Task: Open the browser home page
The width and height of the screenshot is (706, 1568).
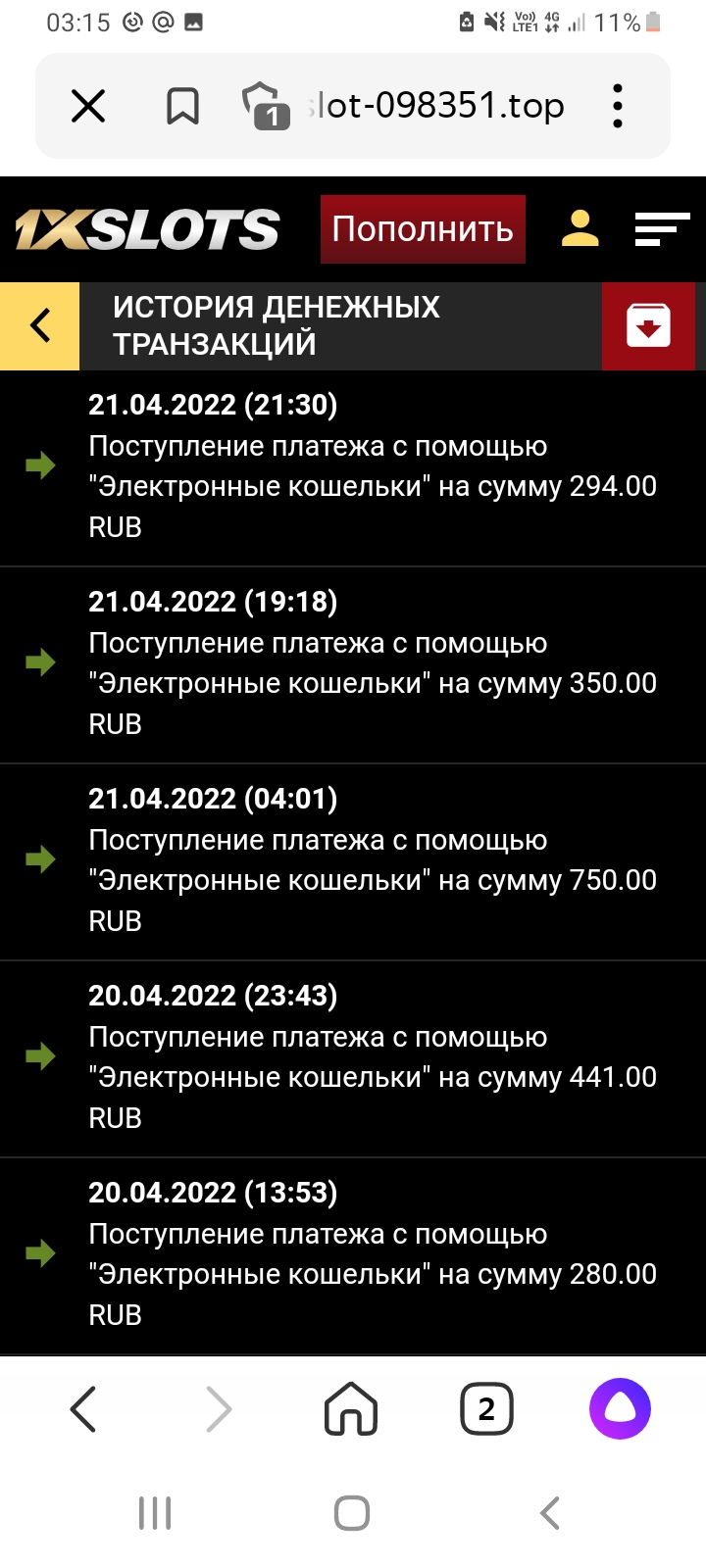Action: pyautogui.click(x=351, y=1409)
